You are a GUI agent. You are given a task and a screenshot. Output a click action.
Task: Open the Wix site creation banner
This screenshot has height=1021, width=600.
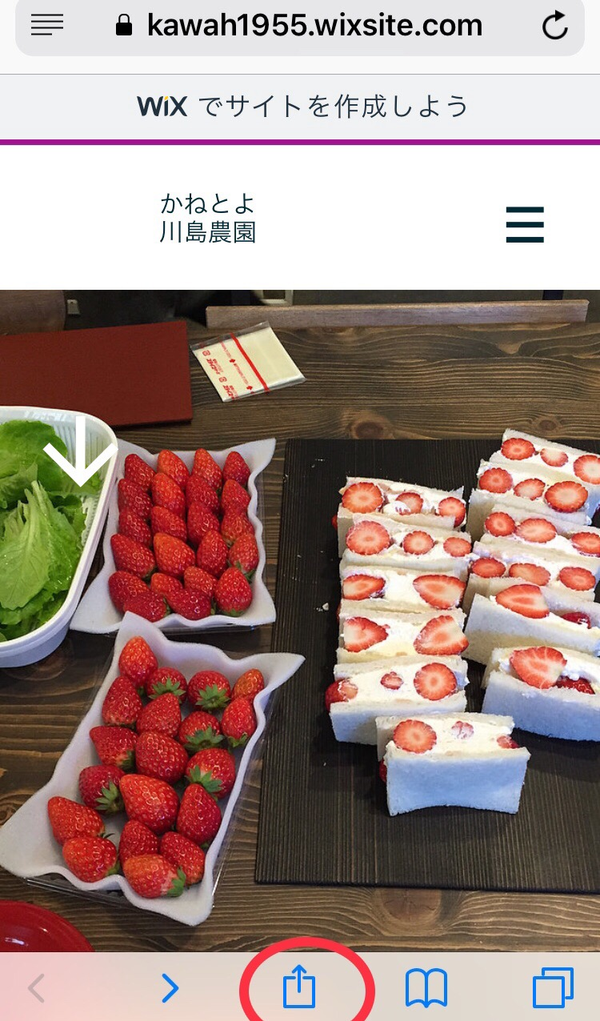pyautogui.click(x=302, y=106)
